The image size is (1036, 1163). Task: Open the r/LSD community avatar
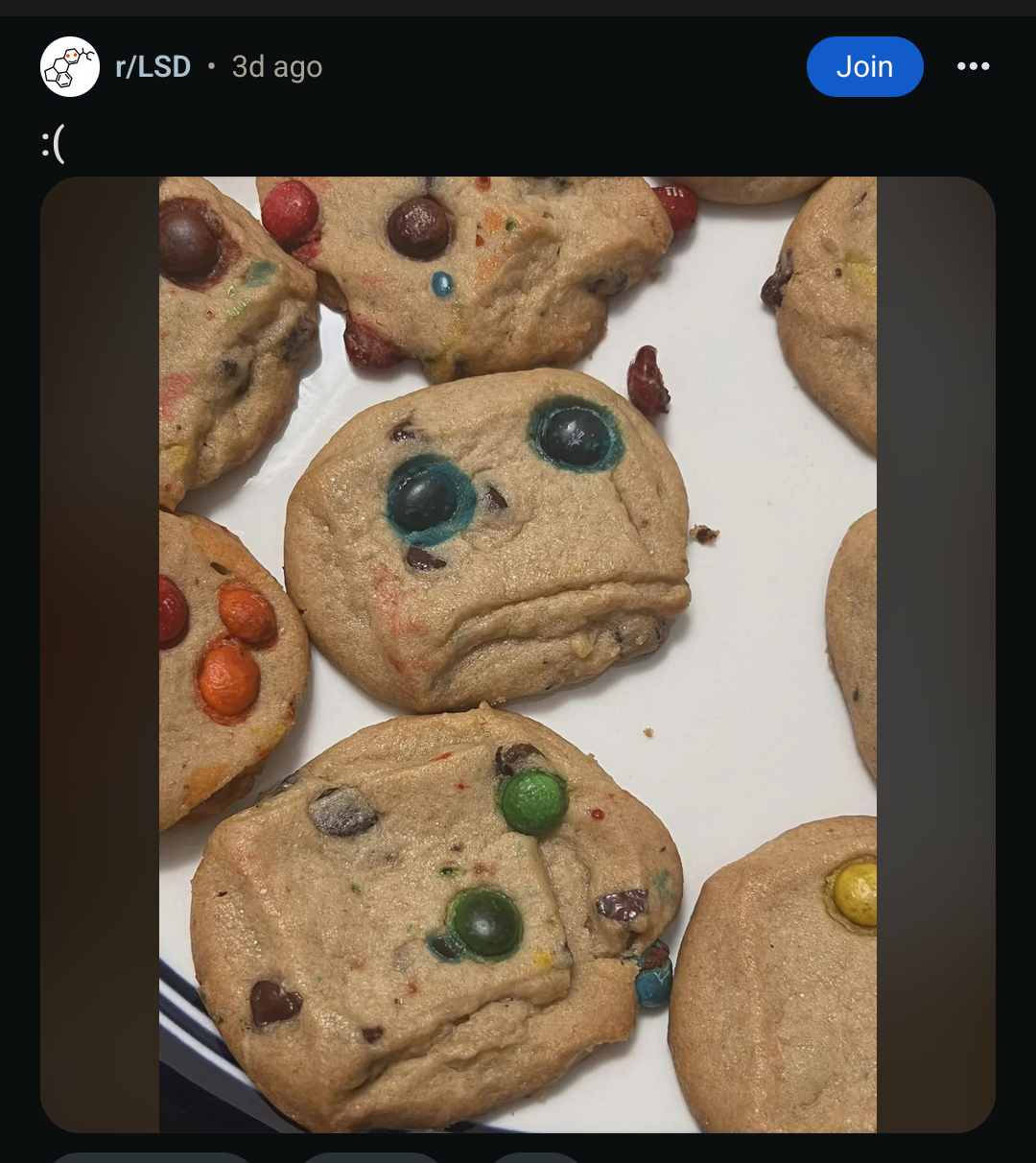click(x=70, y=67)
